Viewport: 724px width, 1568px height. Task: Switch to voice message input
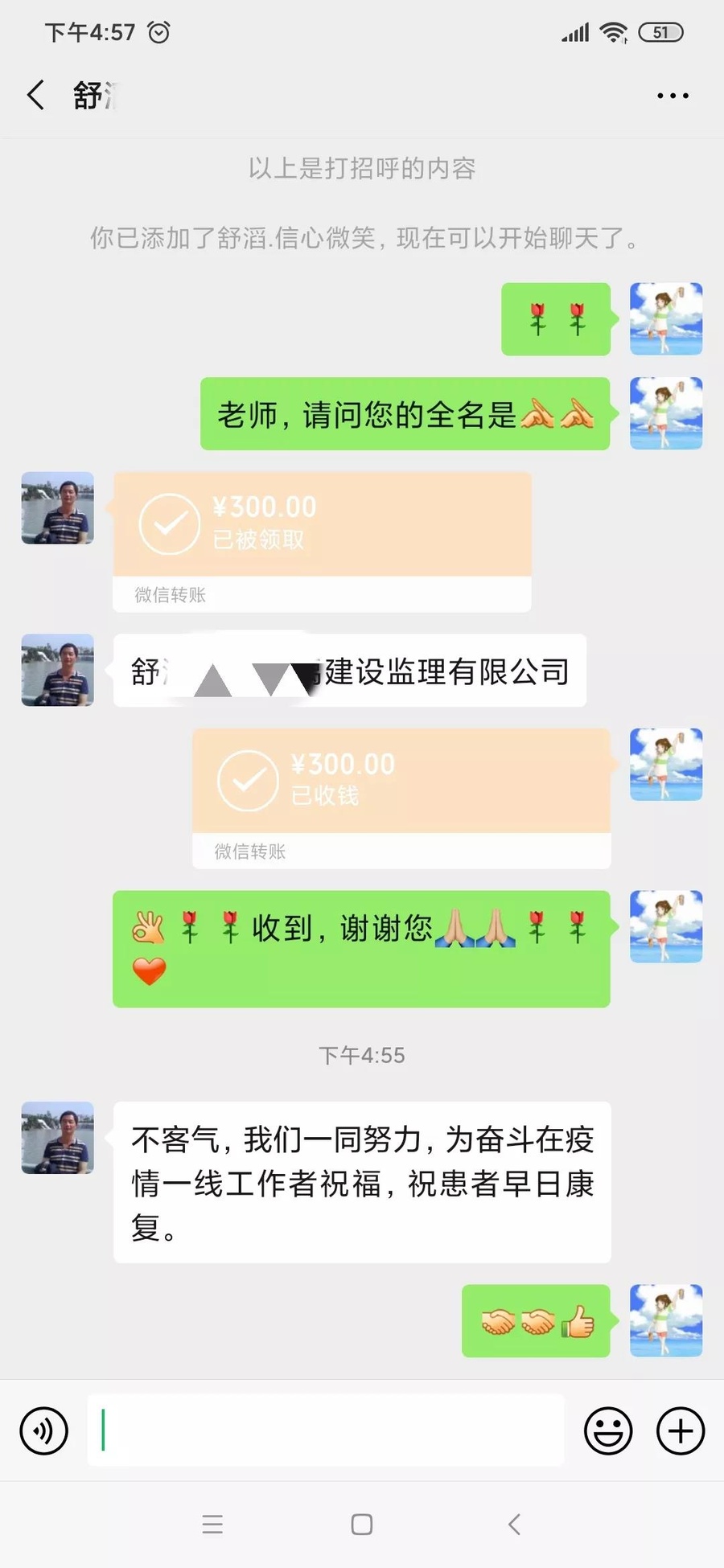pos(43,1430)
